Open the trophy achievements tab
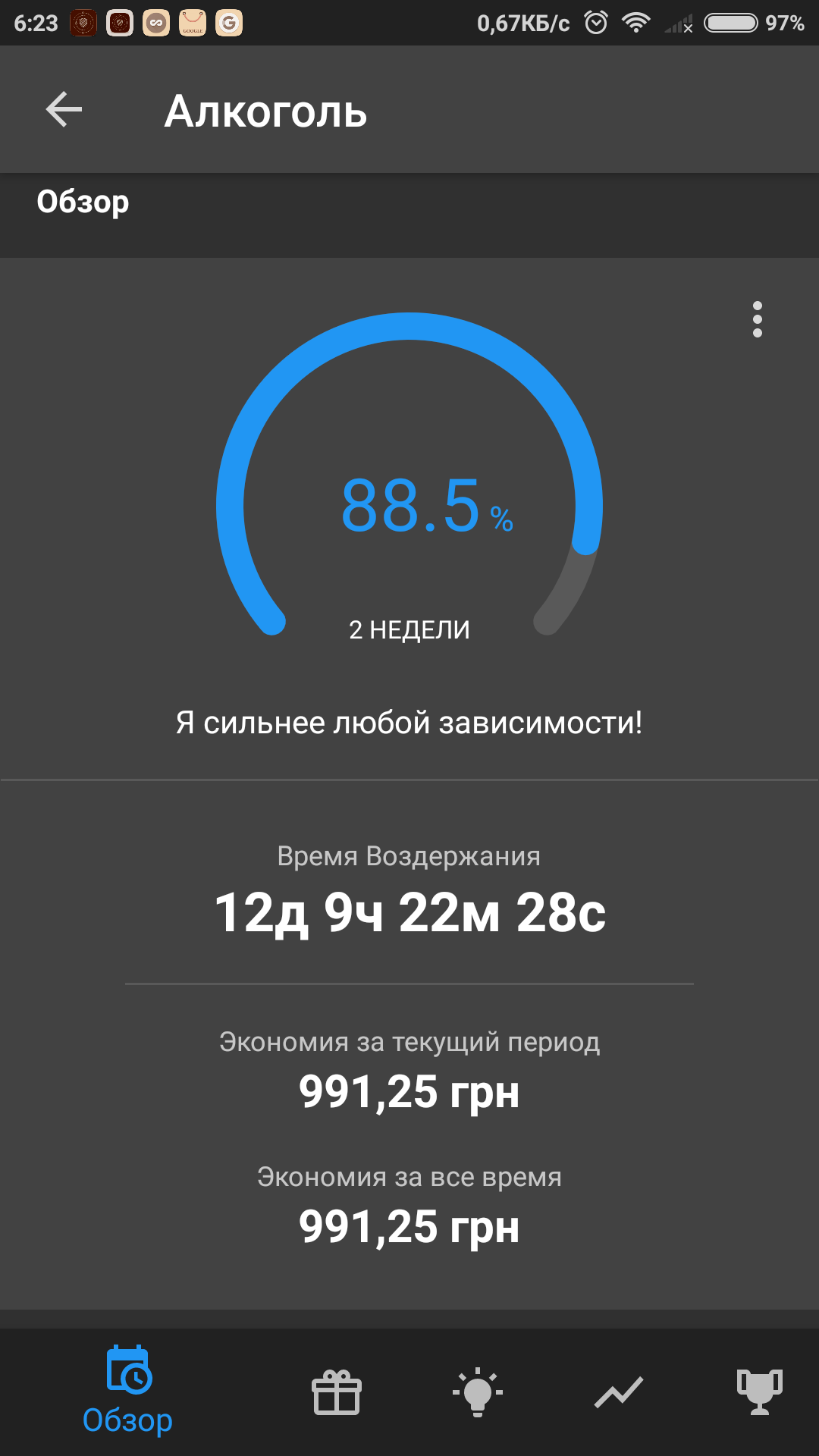 tap(759, 1392)
